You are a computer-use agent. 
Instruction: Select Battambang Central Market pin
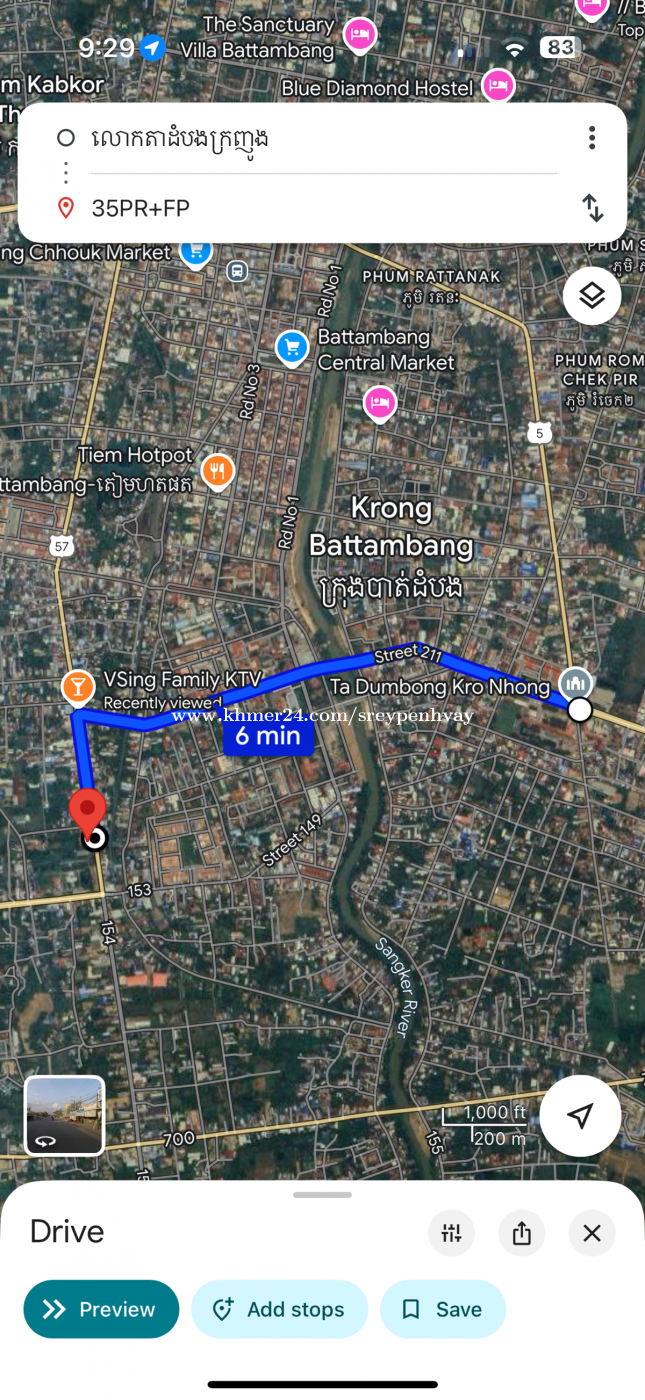tap(292, 348)
